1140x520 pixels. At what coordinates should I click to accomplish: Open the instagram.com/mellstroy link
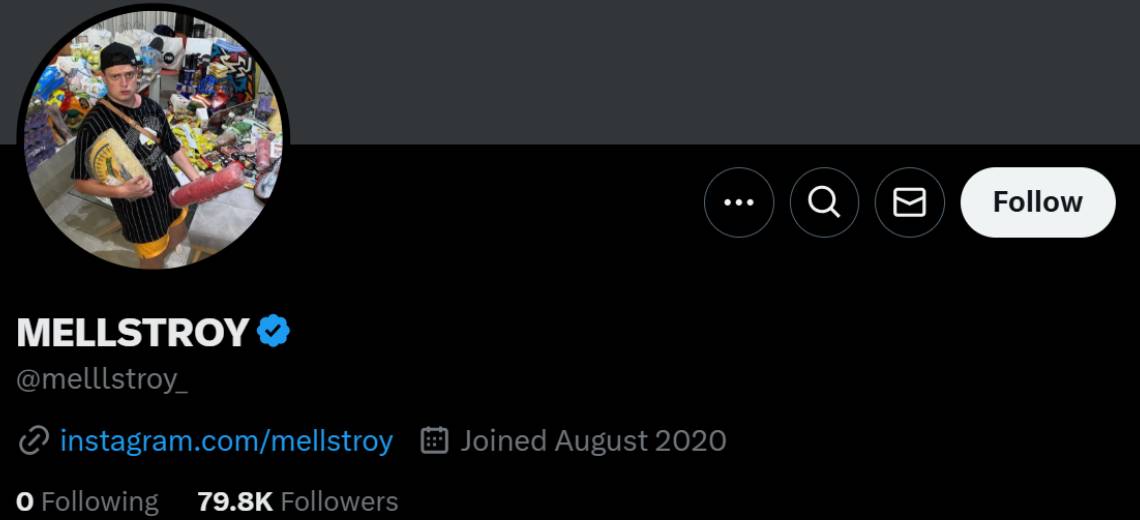(x=226, y=441)
